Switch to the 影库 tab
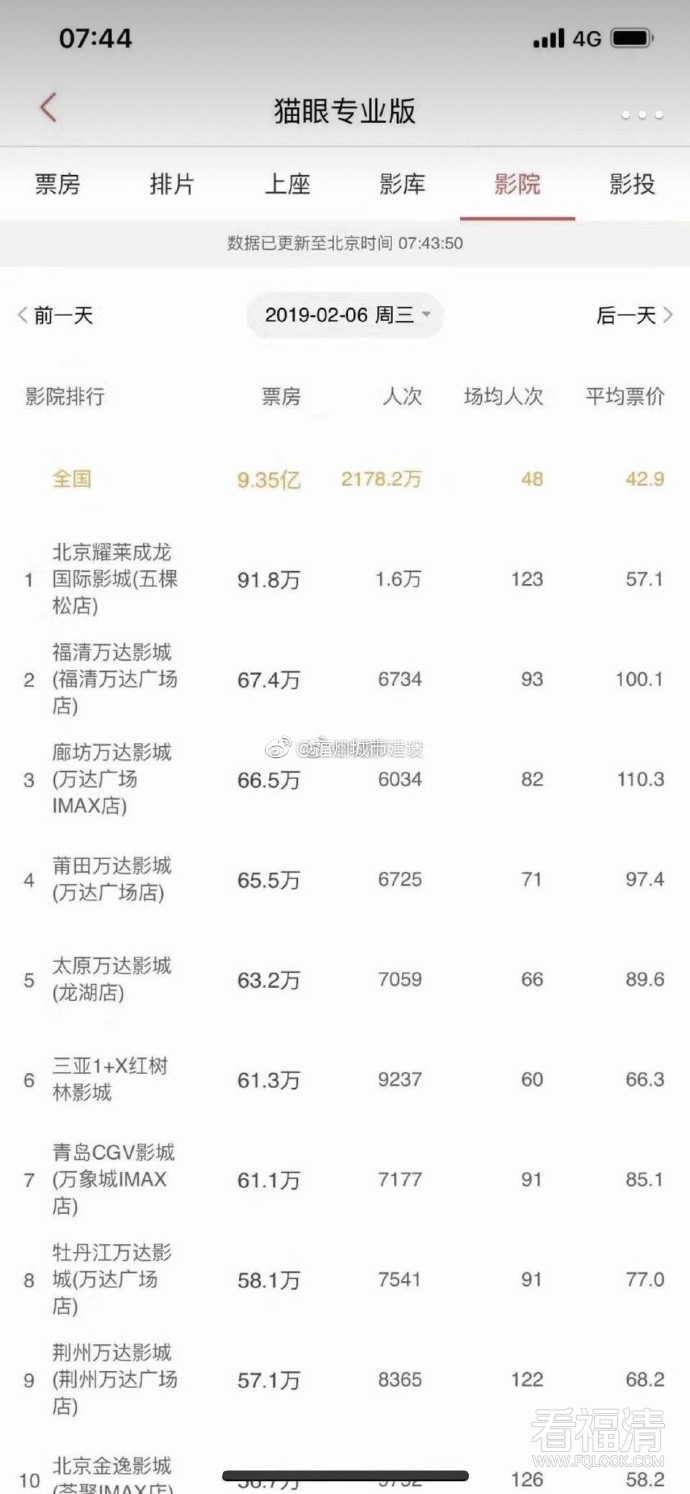This screenshot has width=690, height=1494. pos(402,184)
